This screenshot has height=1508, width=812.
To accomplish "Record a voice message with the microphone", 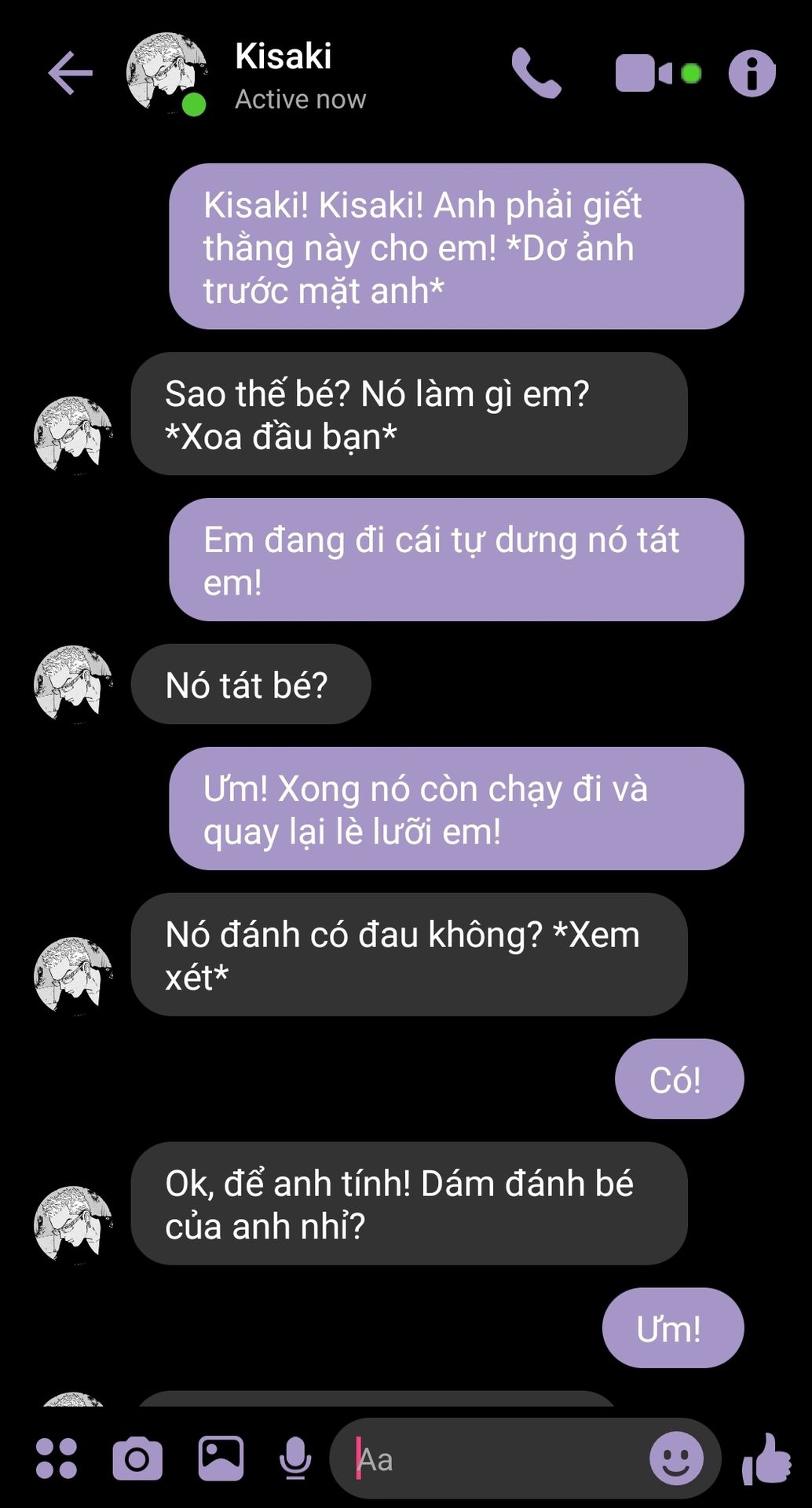I will (x=295, y=1459).
